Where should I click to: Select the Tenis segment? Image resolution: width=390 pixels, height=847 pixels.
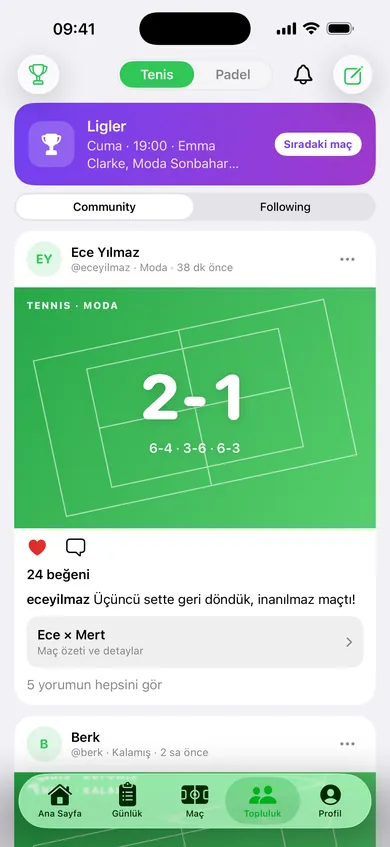click(x=157, y=75)
